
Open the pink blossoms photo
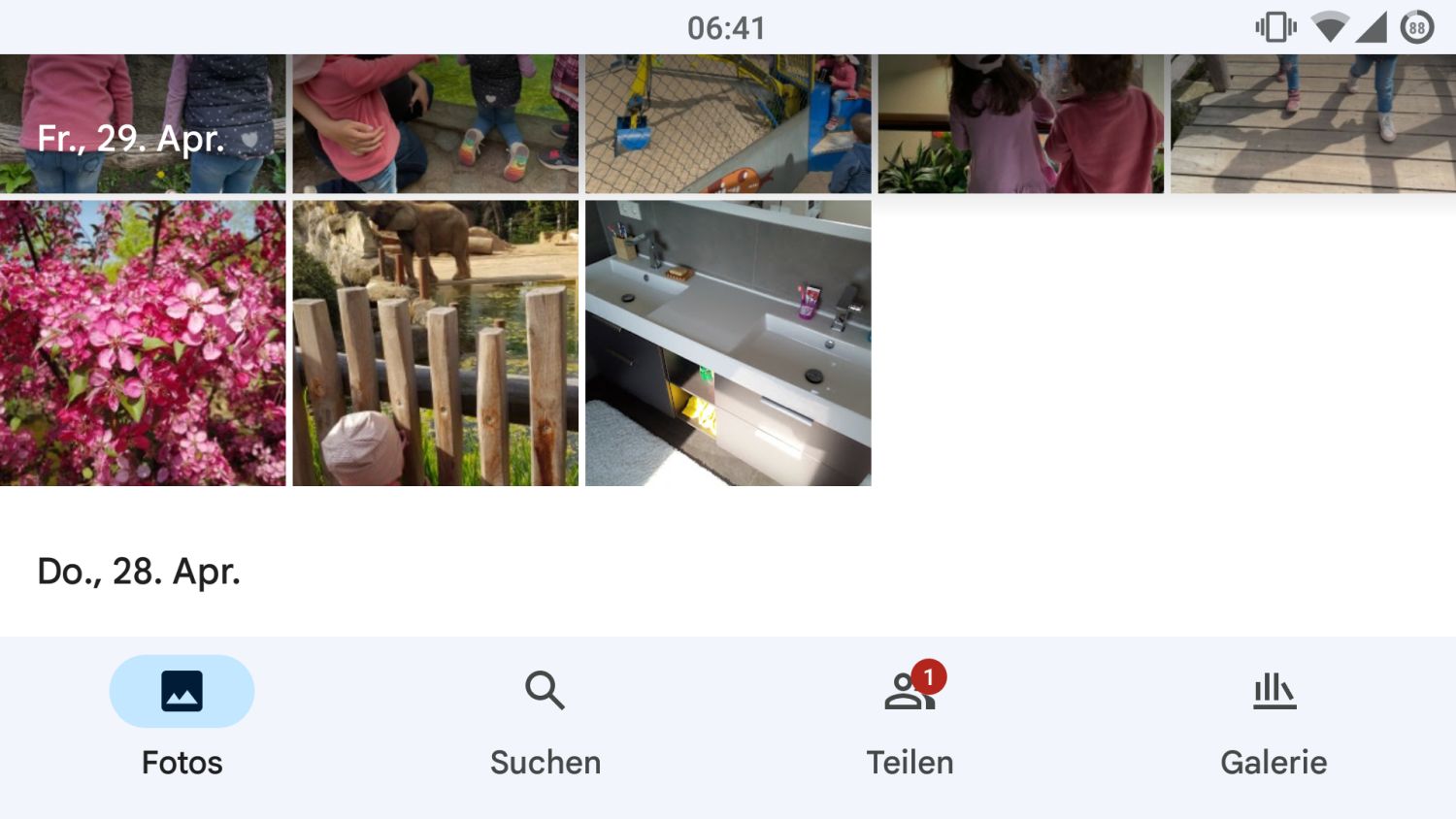[143, 343]
